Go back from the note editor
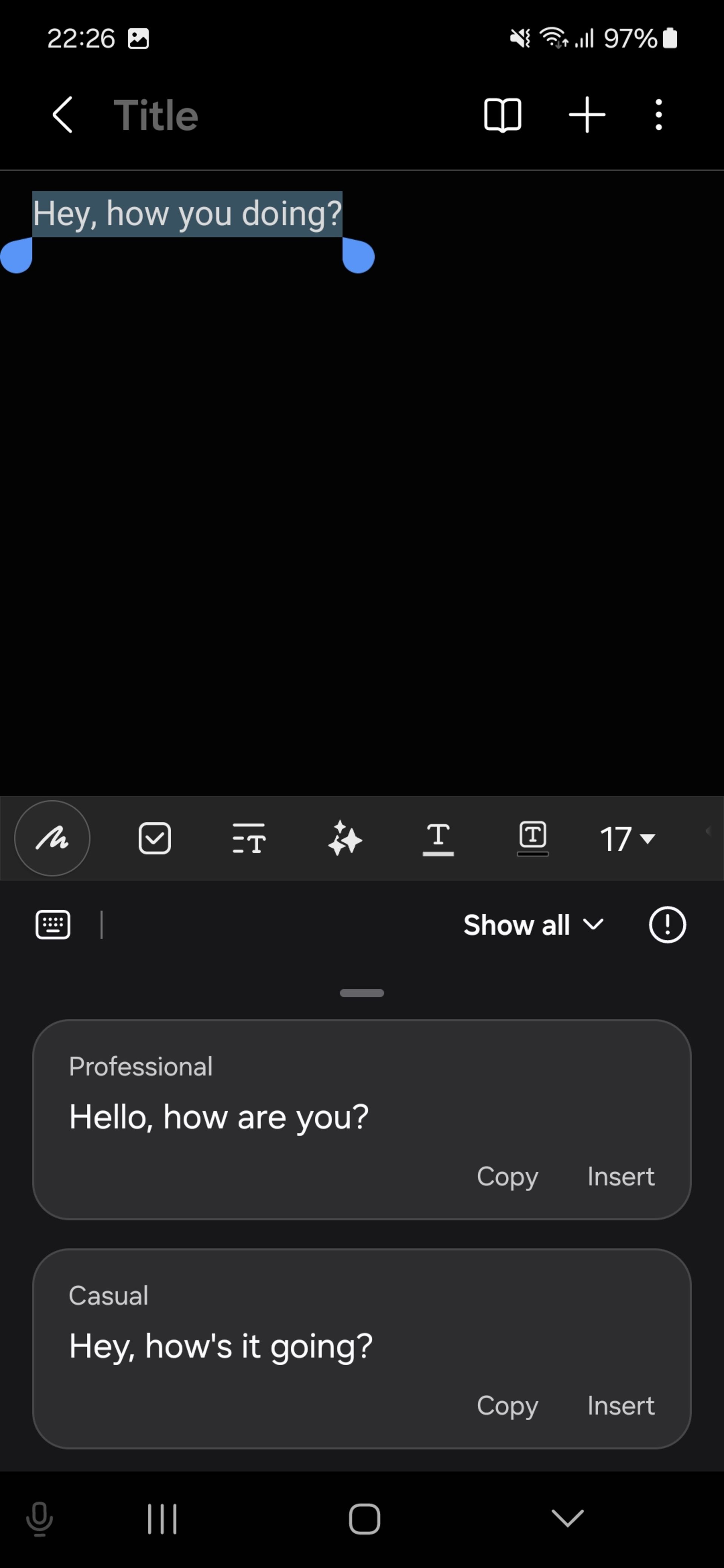This screenshot has height=1568, width=724. [x=63, y=115]
